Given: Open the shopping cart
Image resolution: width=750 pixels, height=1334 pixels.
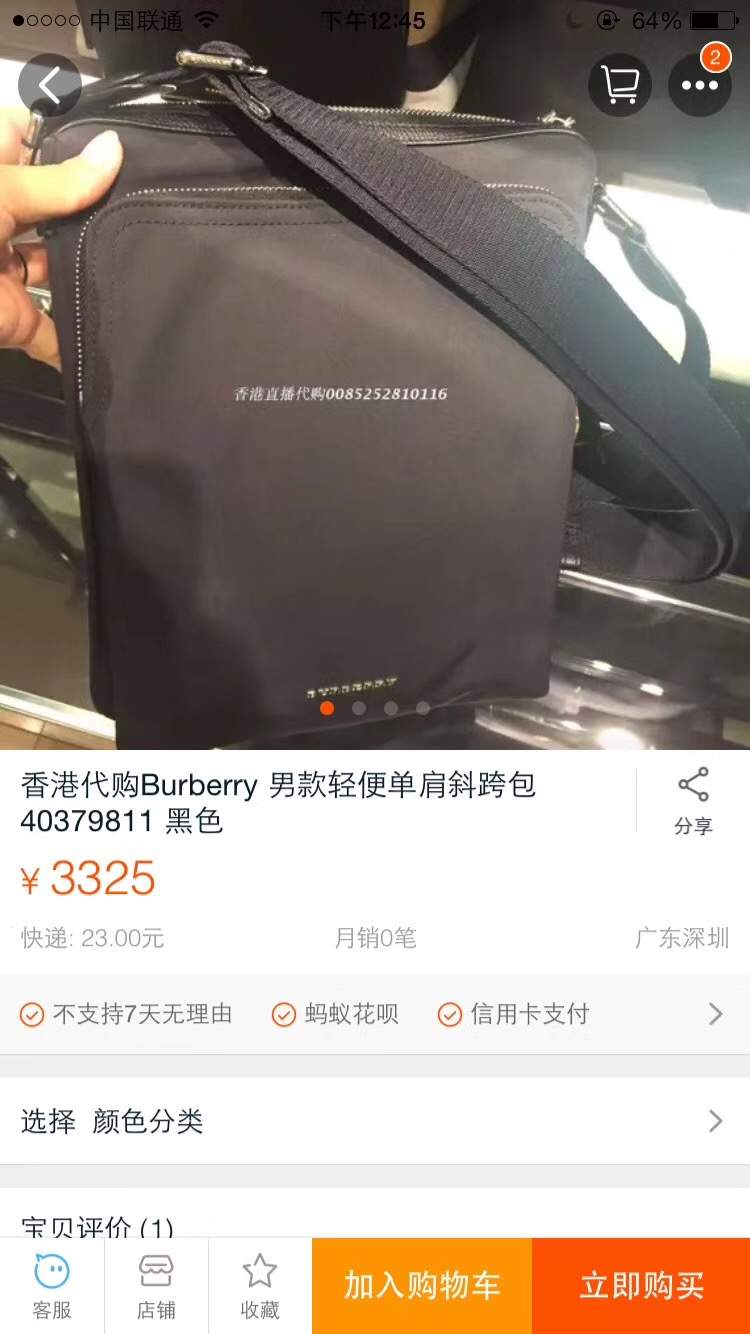Looking at the screenshot, I should [620, 85].
